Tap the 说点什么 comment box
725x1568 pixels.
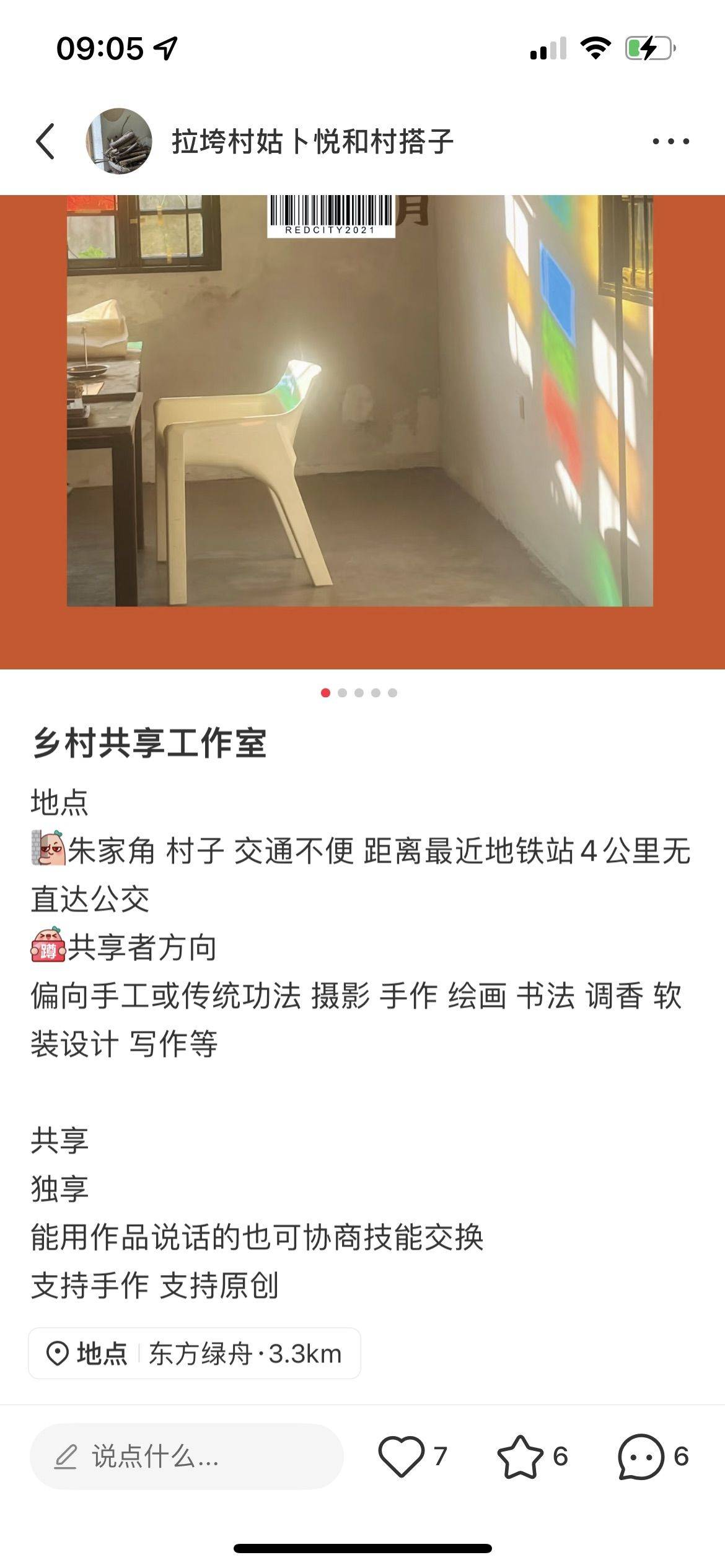click(x=187, y=1456)
